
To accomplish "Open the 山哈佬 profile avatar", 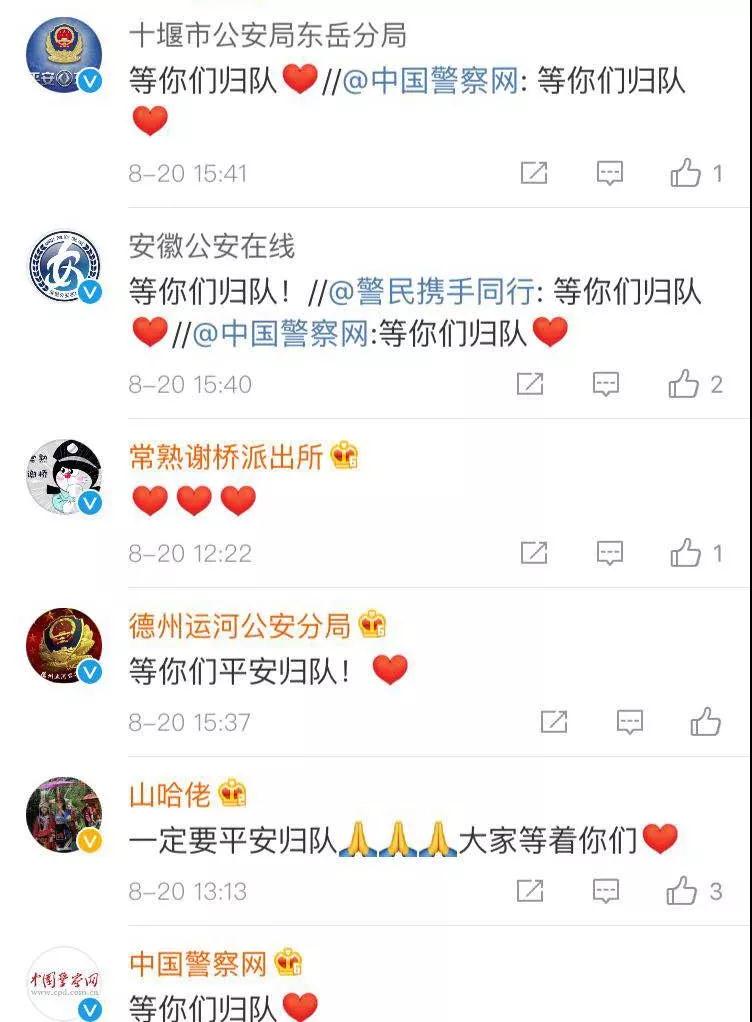I will coord(63,815).
